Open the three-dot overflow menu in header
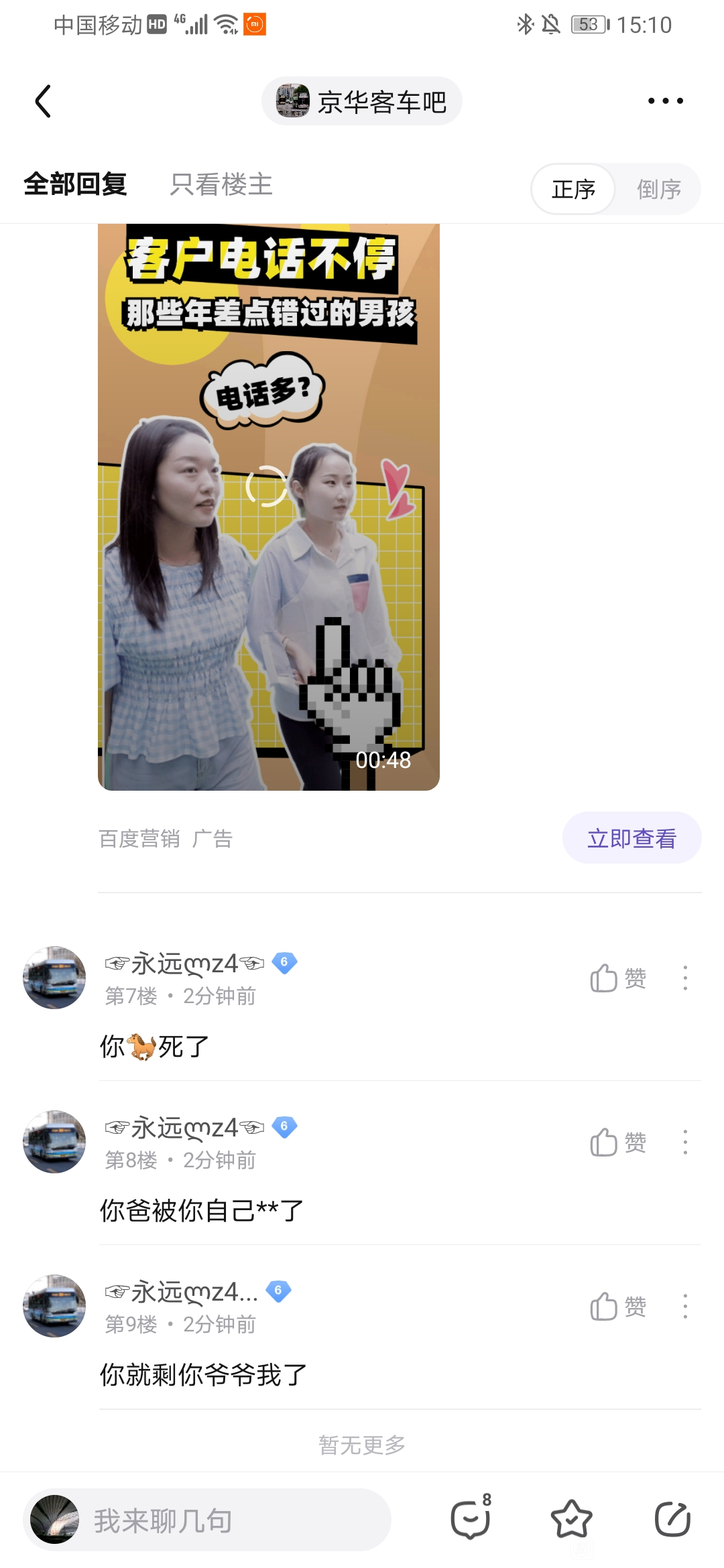 (x=665, y=101)
